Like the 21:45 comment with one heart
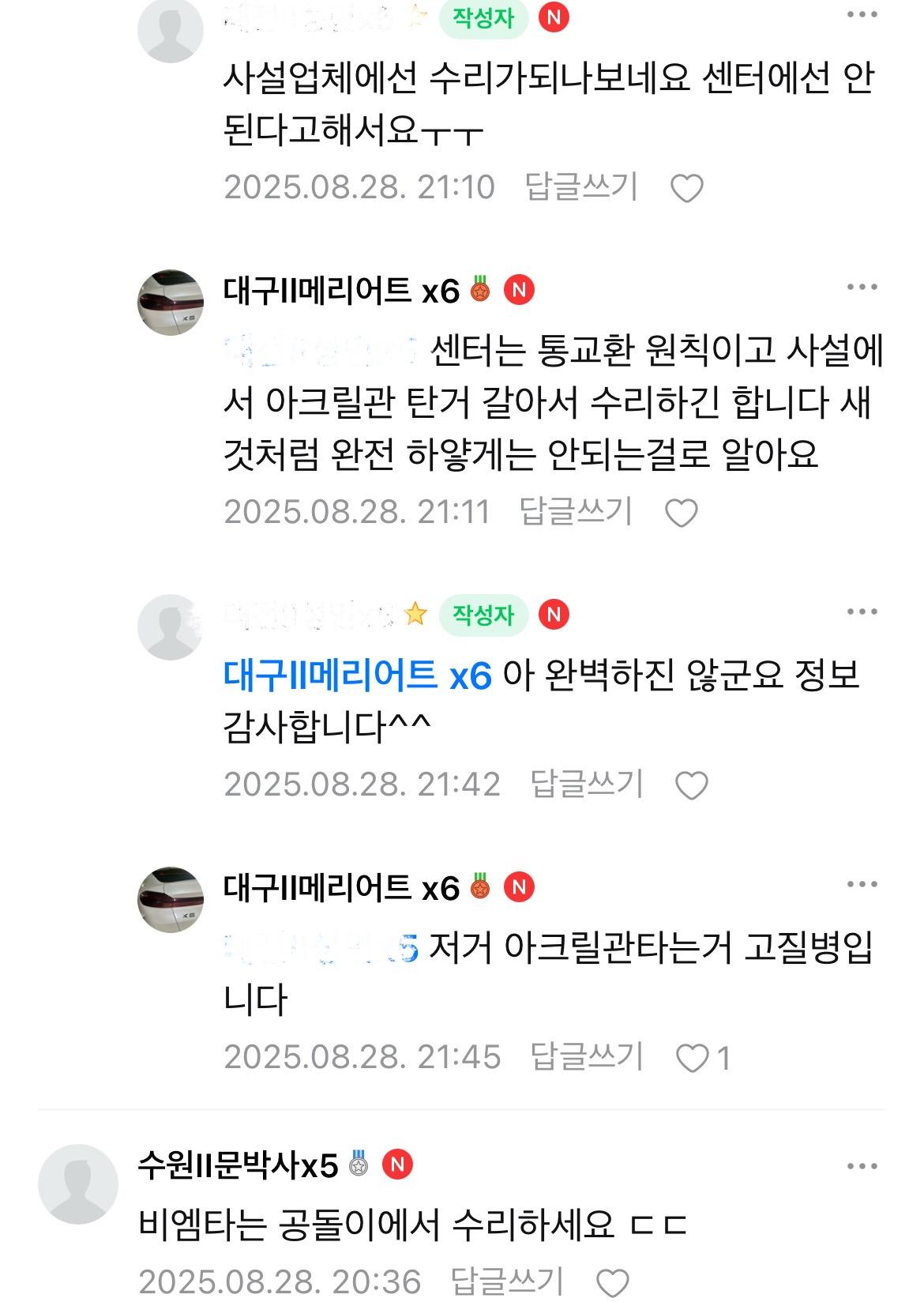The width and height of the screenshot is (924, 1302). point(693,1058)
